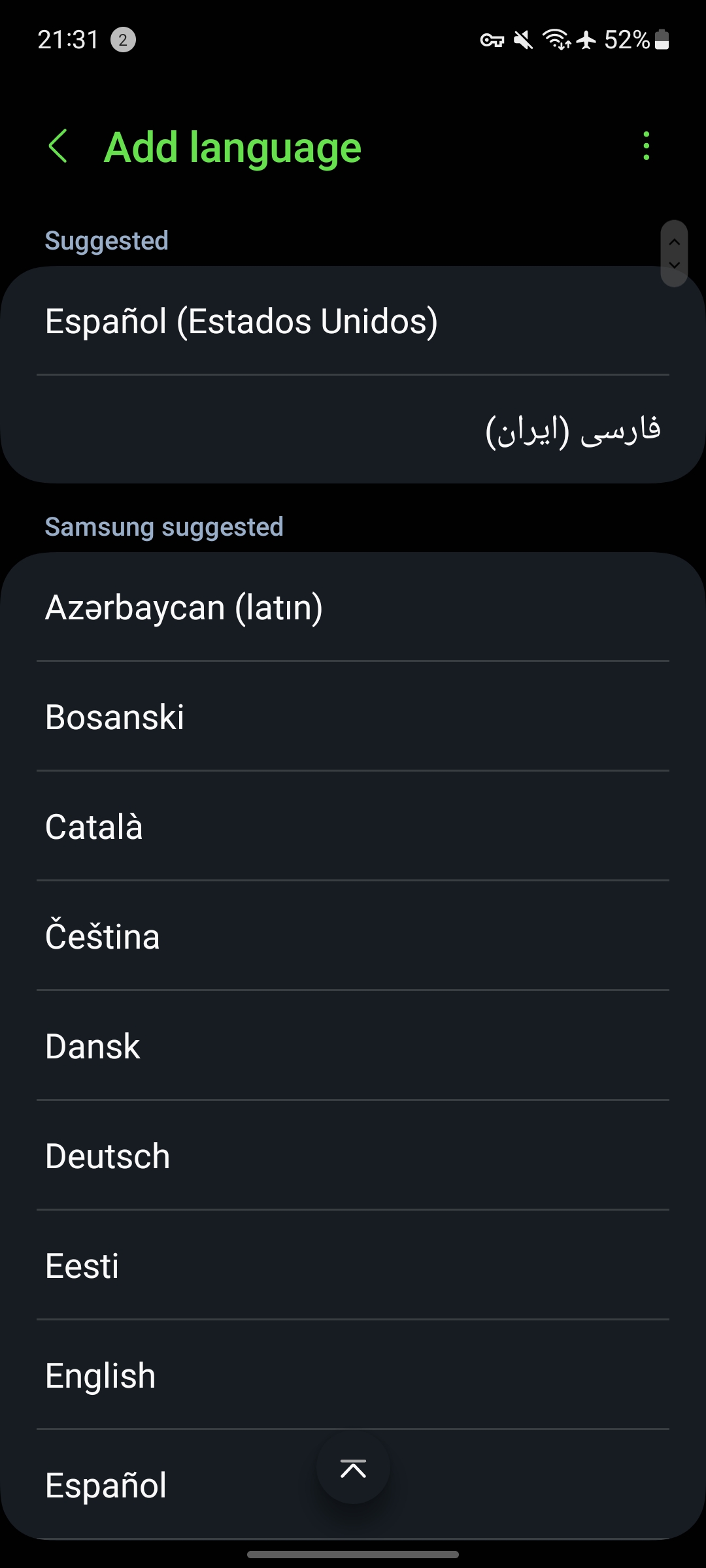
Task: Pick Deutsch from Samsung suggested
Action: [353, 1156]
